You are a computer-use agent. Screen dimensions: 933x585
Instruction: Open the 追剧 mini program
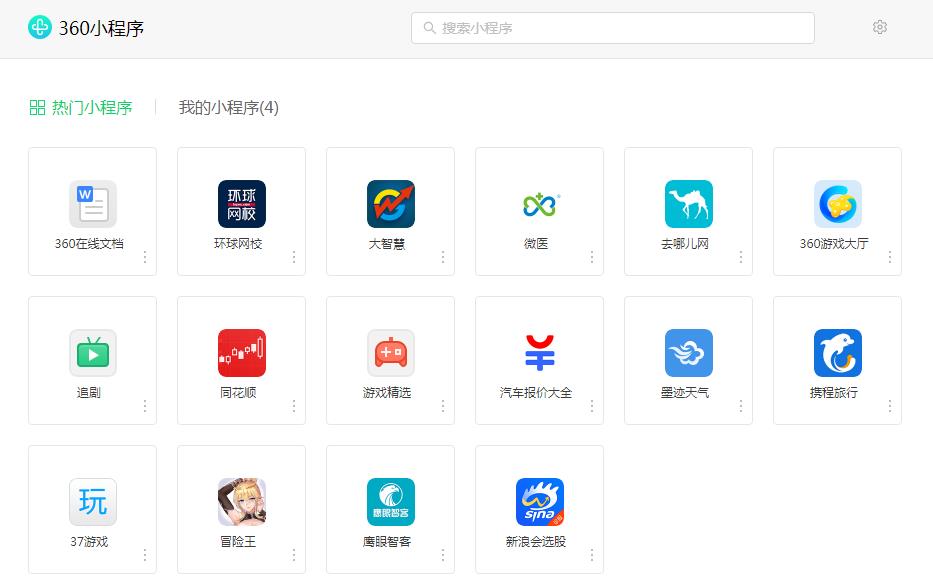coord(92,354)
